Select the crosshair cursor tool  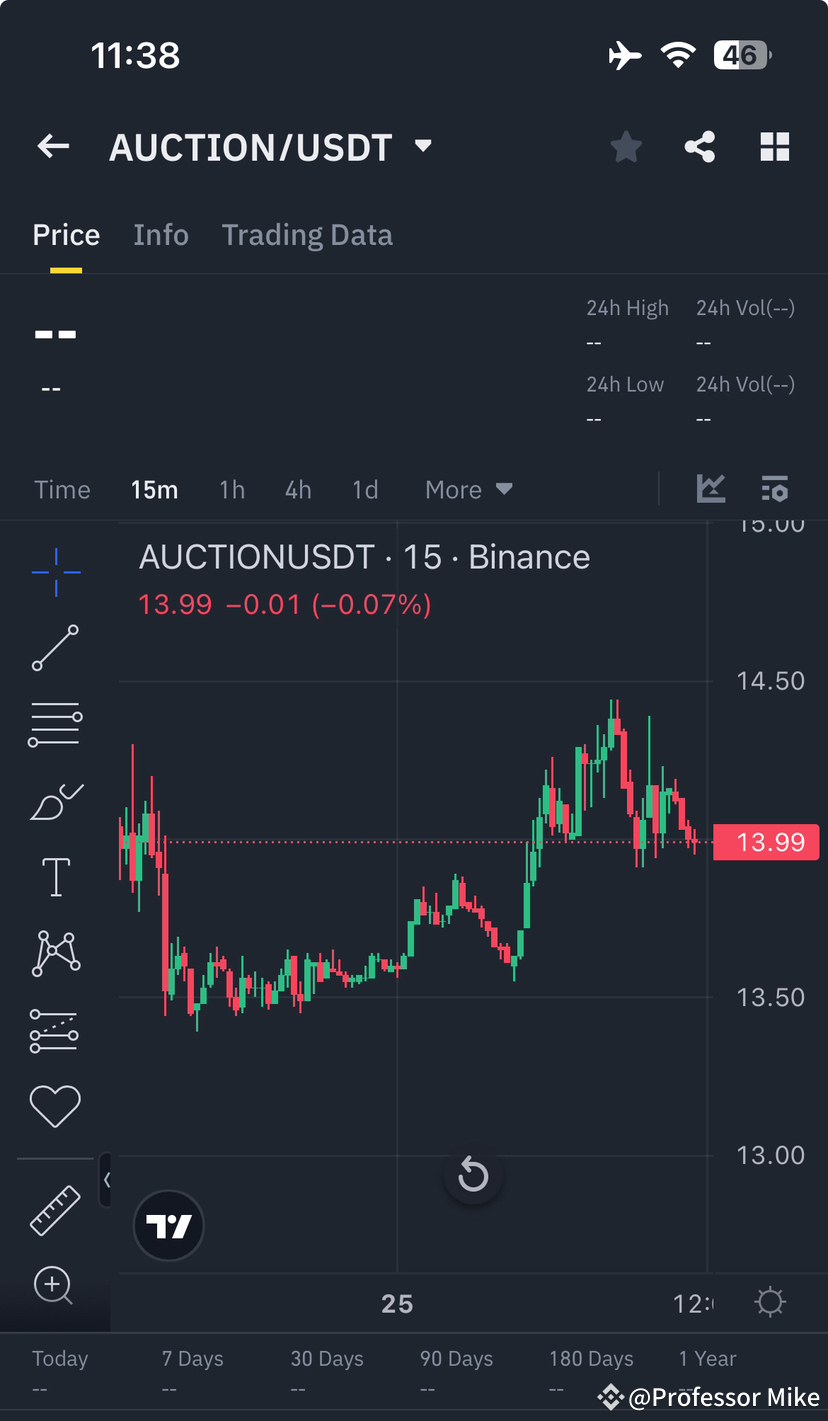pyautogui.click(x=55, y=572)
